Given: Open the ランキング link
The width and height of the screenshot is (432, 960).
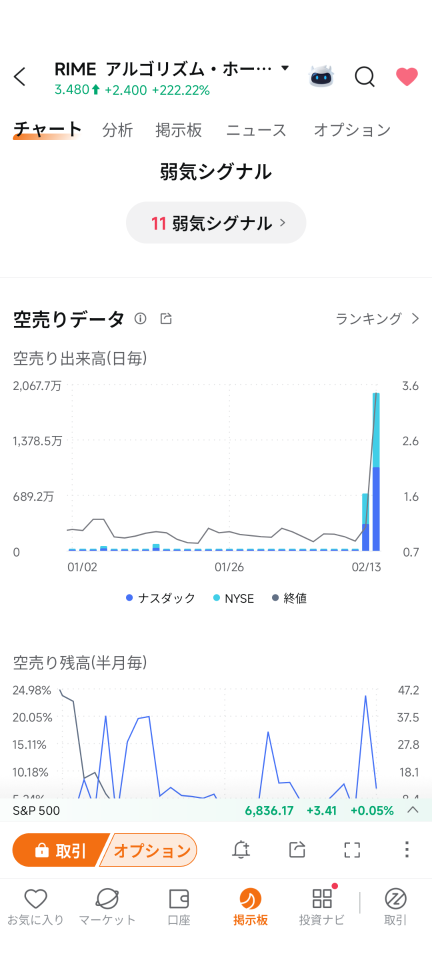Looking at the screenshot, I should click(x=378, y=318).
